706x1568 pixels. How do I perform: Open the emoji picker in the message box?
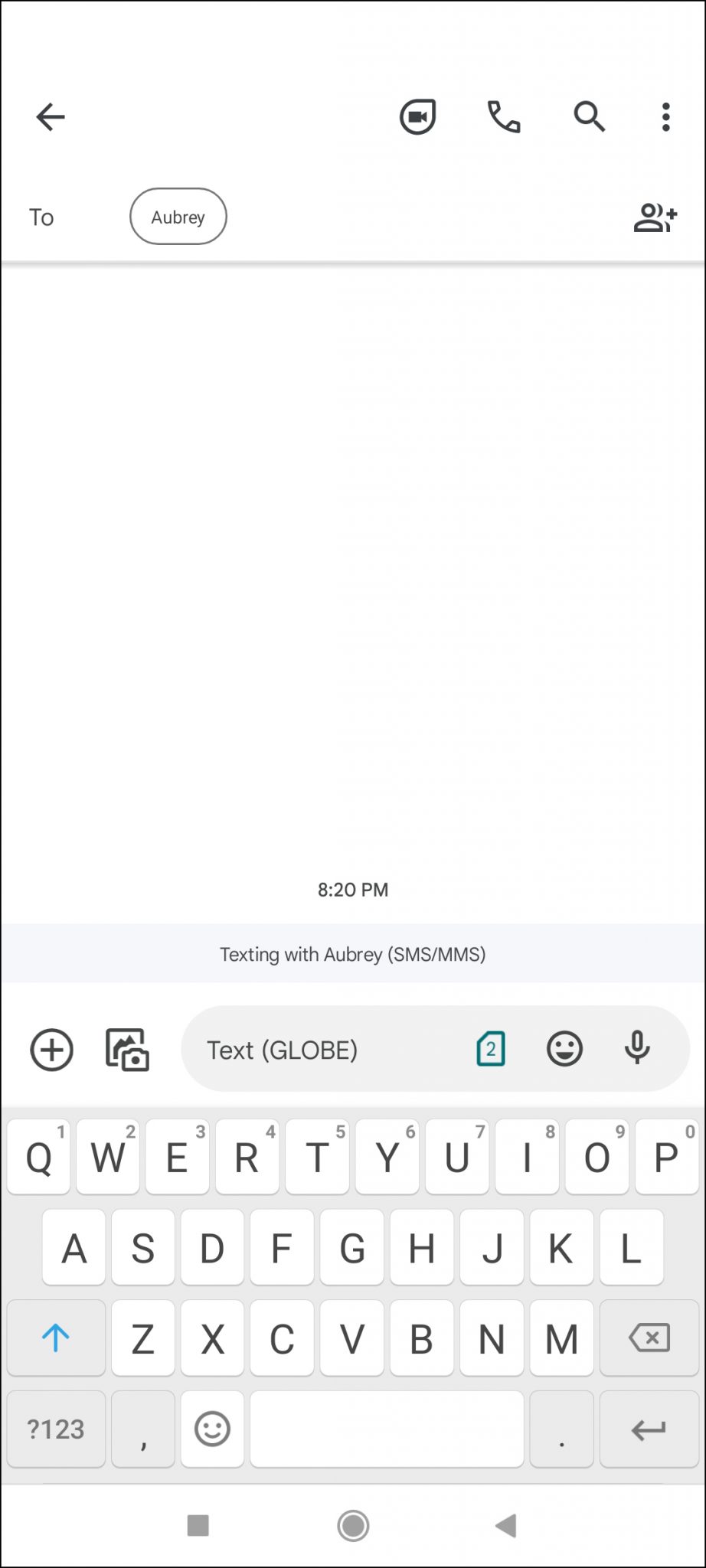pos(564,1049)
